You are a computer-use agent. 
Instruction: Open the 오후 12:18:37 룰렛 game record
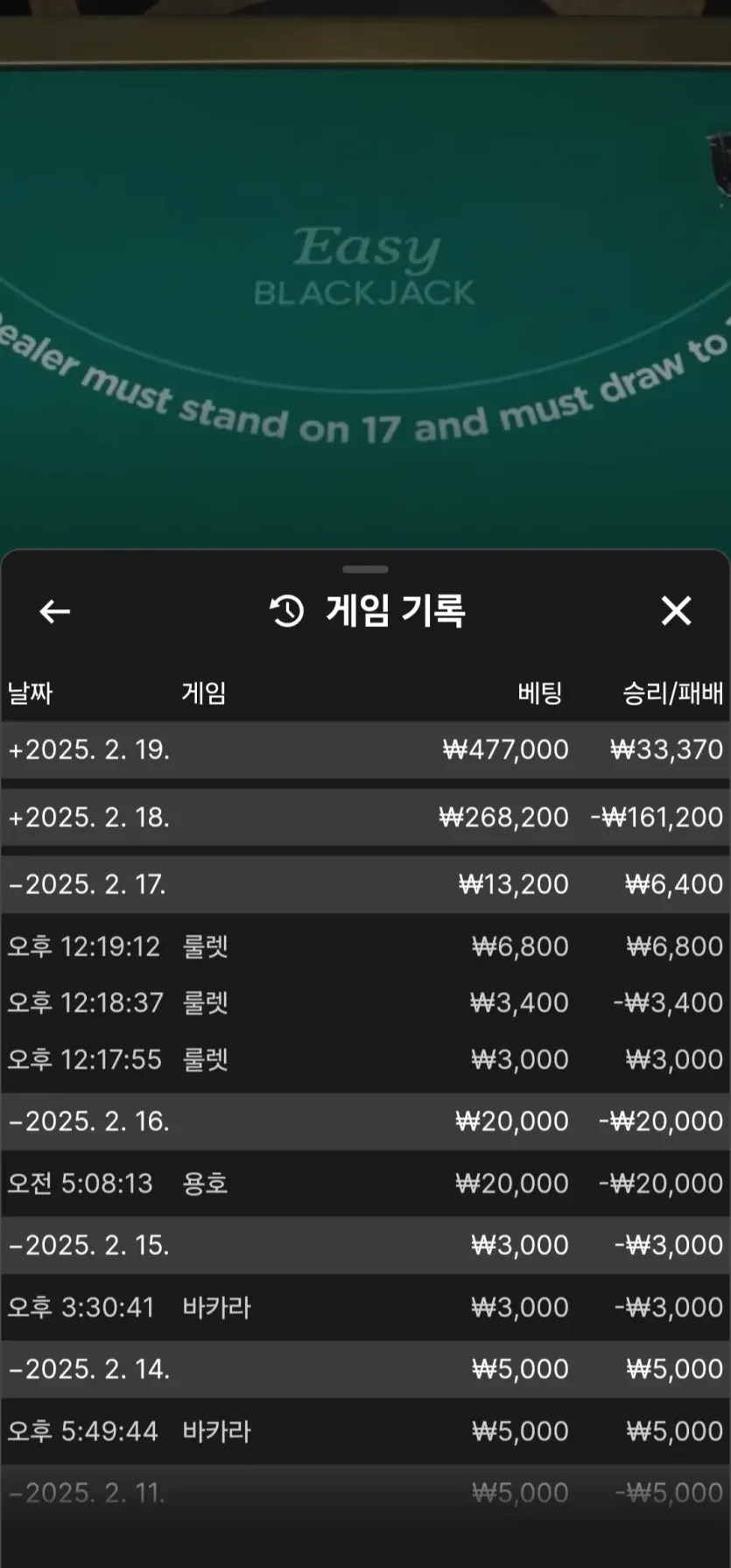365,1002
